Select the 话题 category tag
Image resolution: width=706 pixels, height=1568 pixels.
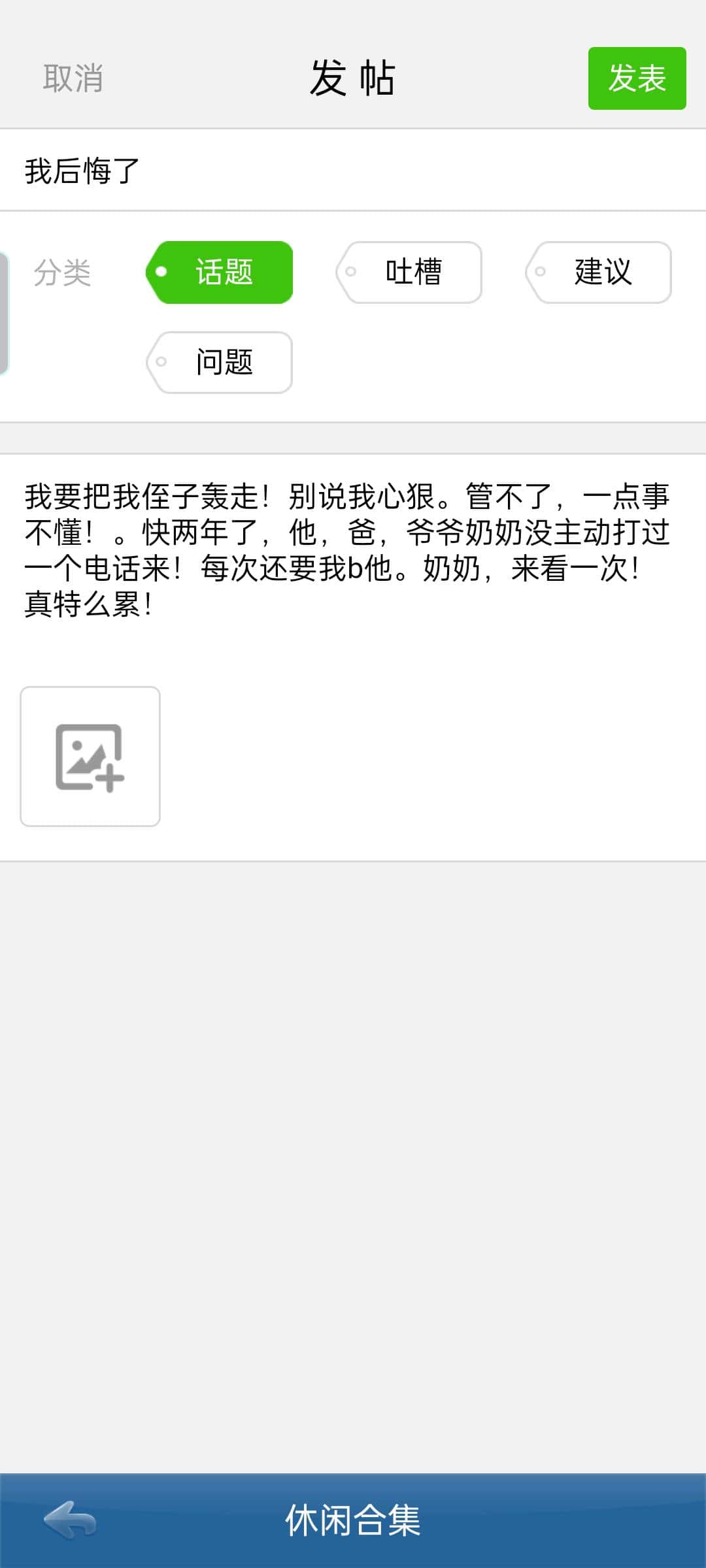(x=220, y=272)
